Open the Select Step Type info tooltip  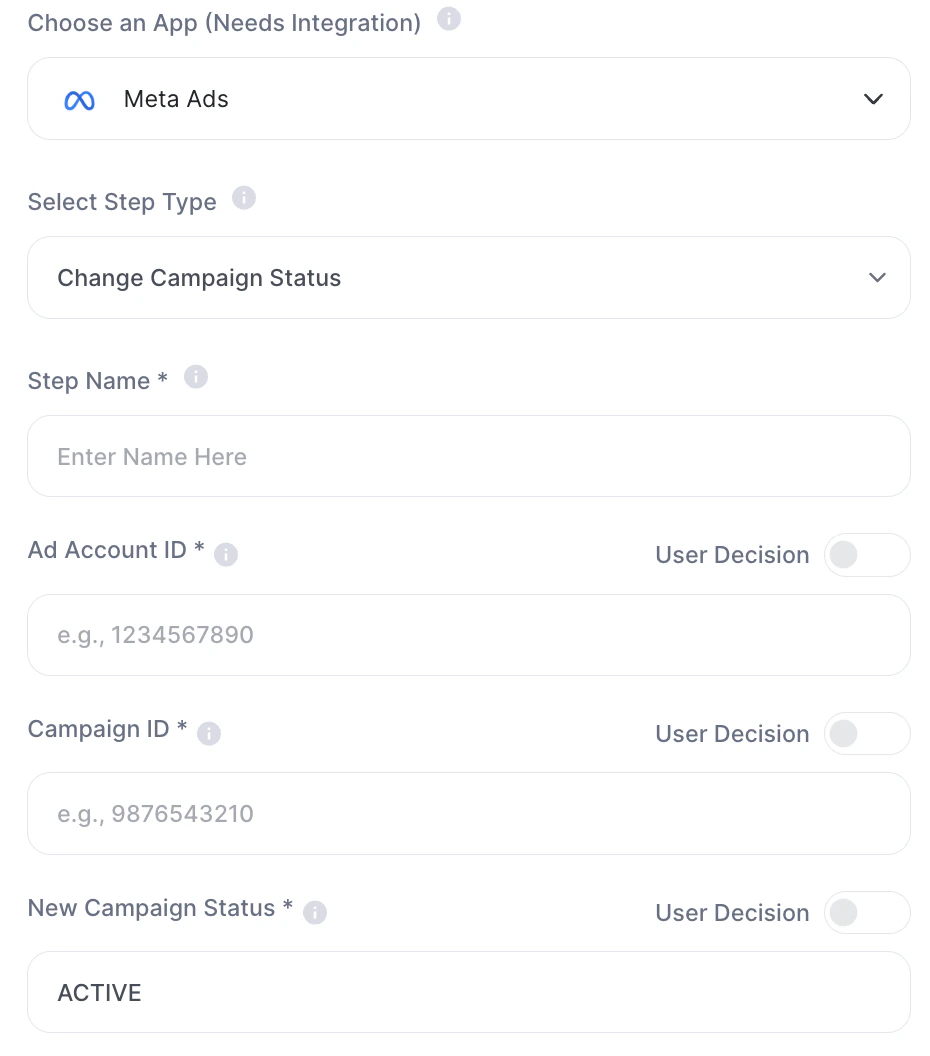point(244,198)
